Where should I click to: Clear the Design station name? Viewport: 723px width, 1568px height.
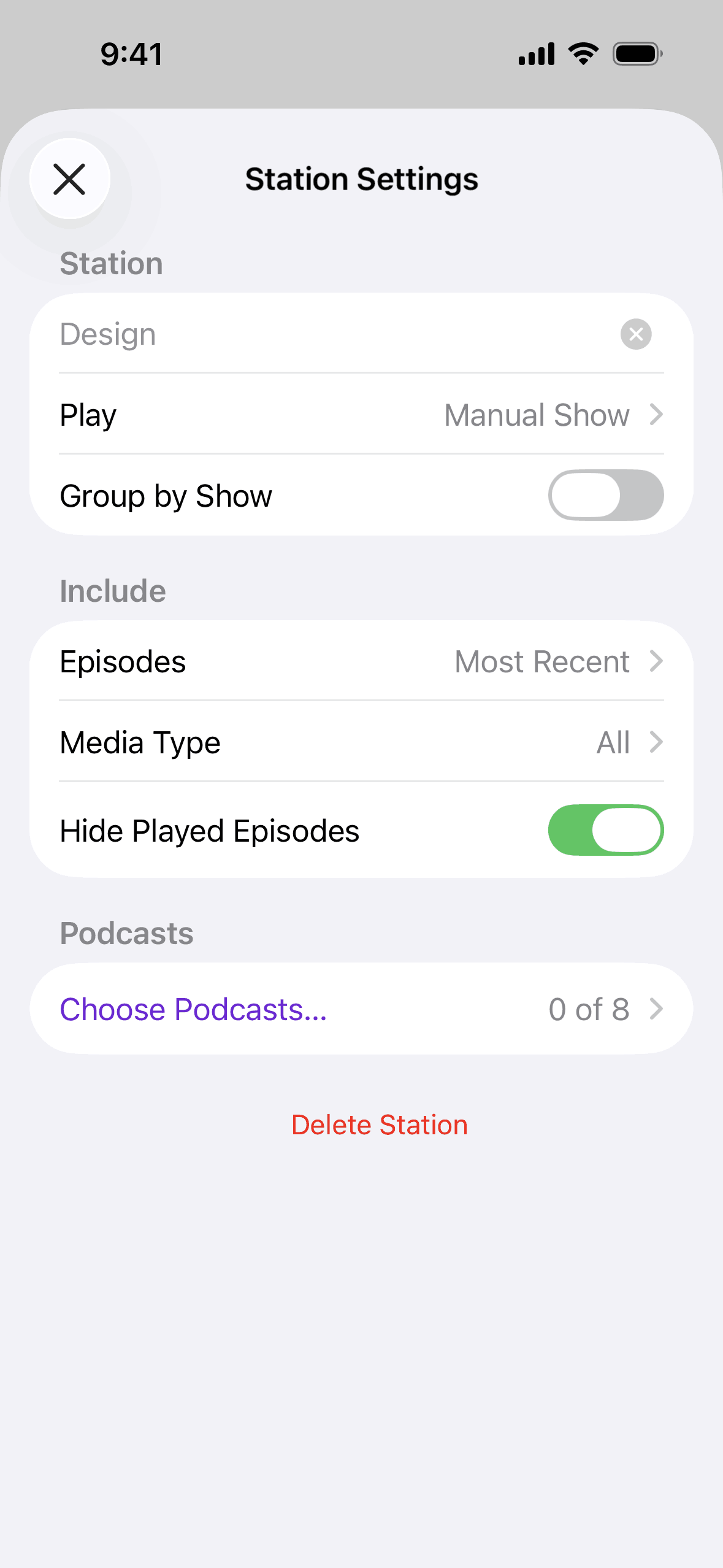pyautogui.click(x=635, y=334)
